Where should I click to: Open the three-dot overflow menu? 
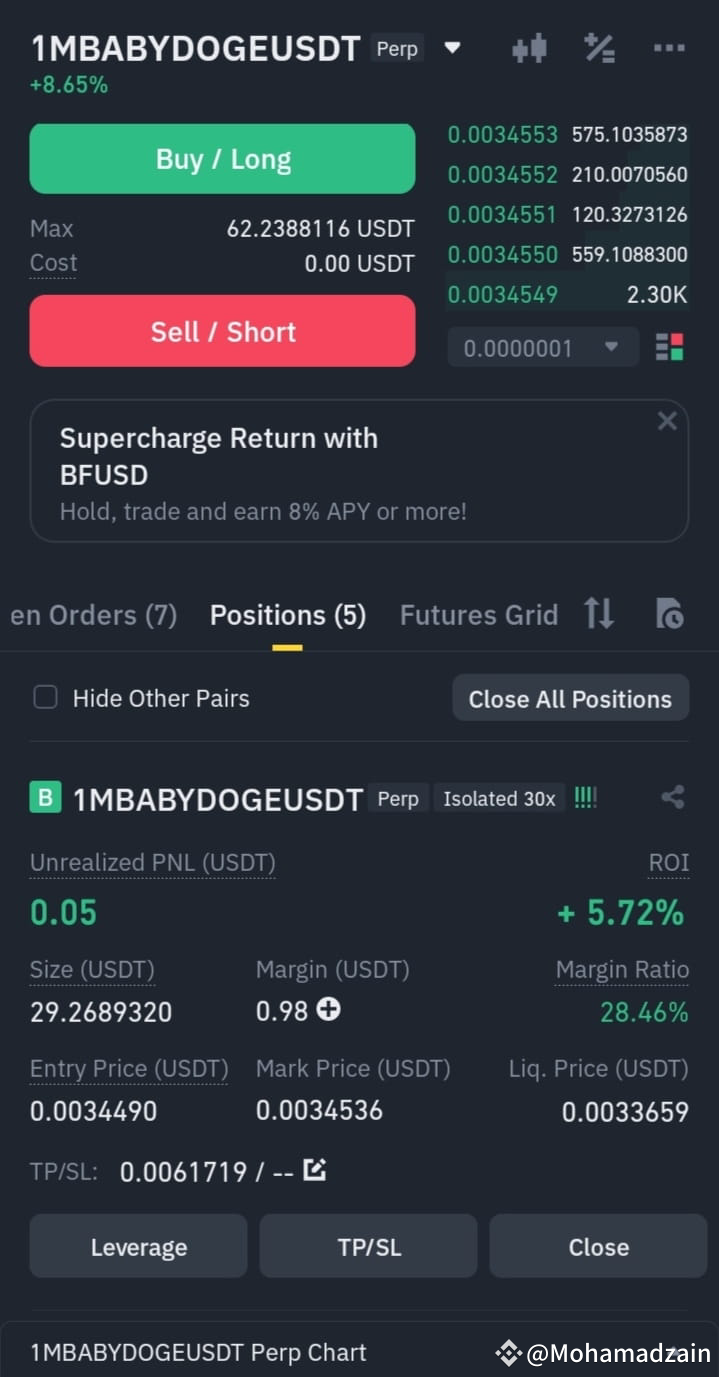pyautogui.click(x=669, y=48)
